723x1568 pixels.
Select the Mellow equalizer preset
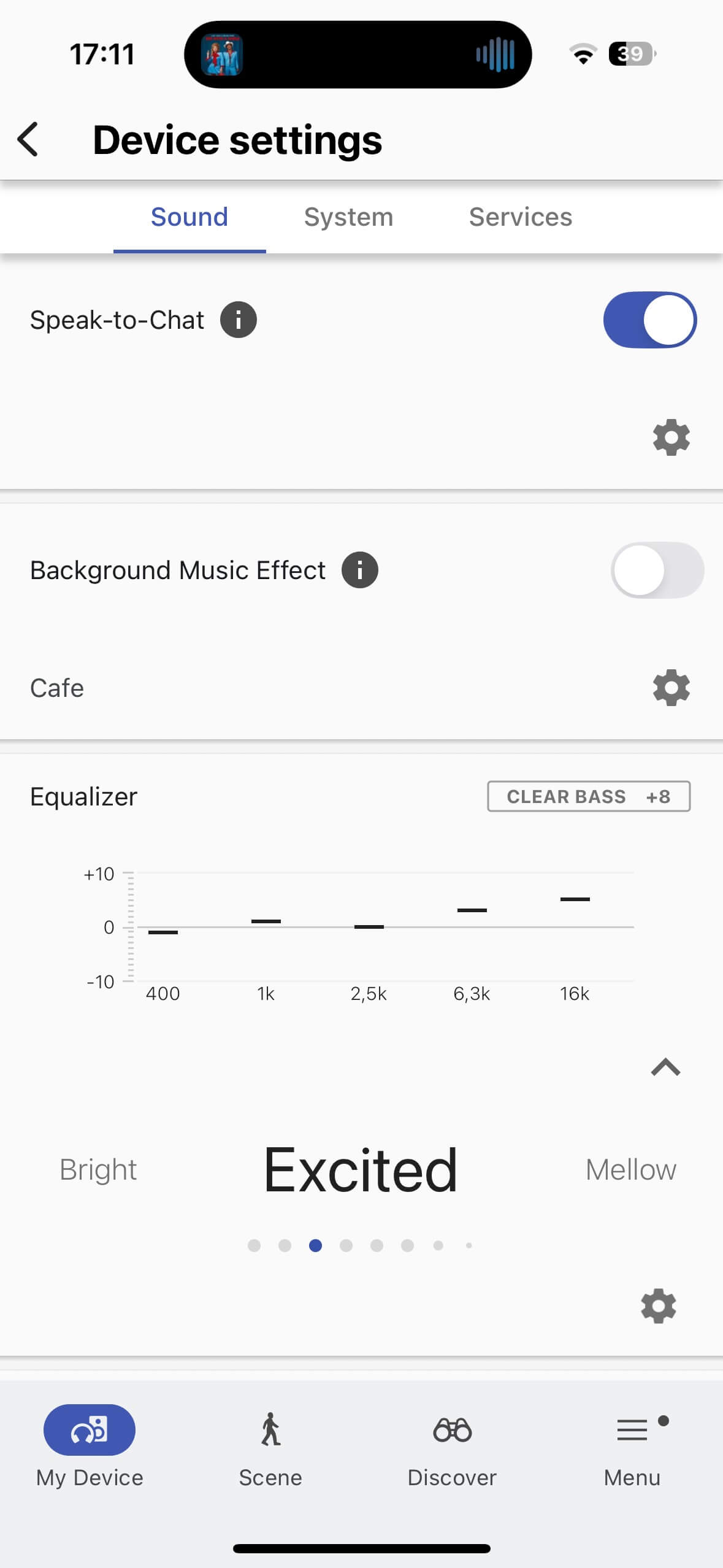point(630,1170)
